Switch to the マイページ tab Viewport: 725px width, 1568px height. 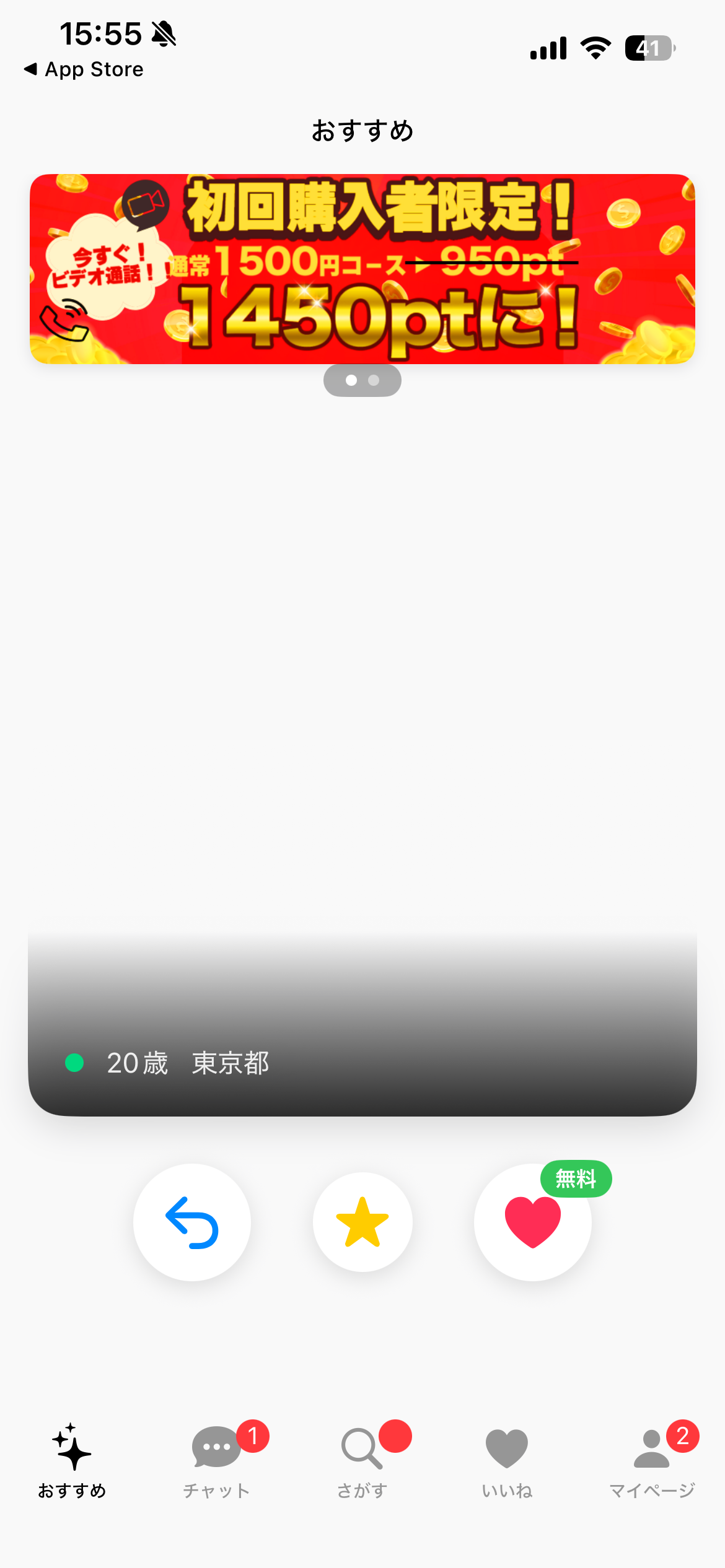coord(652,1459)
